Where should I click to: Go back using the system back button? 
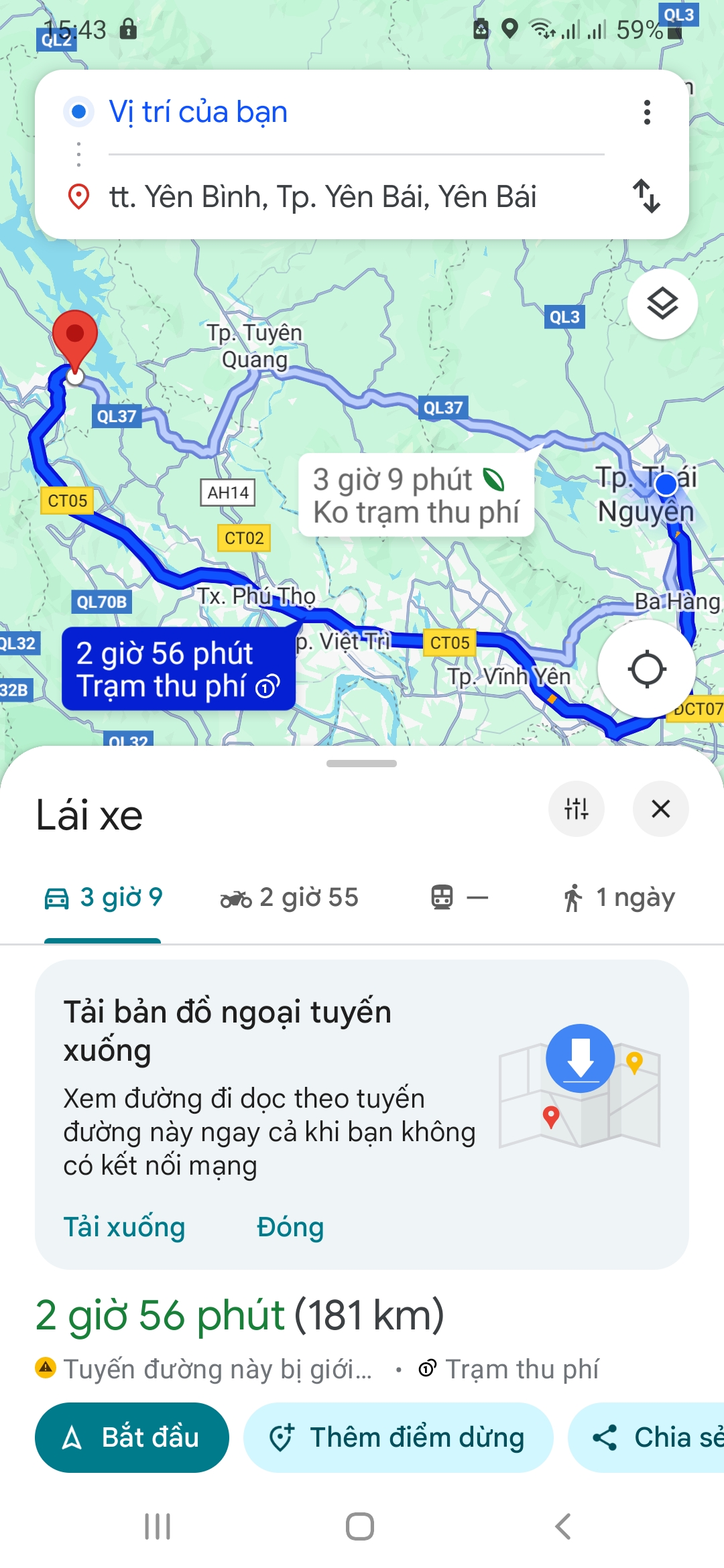click(563, 1526)
